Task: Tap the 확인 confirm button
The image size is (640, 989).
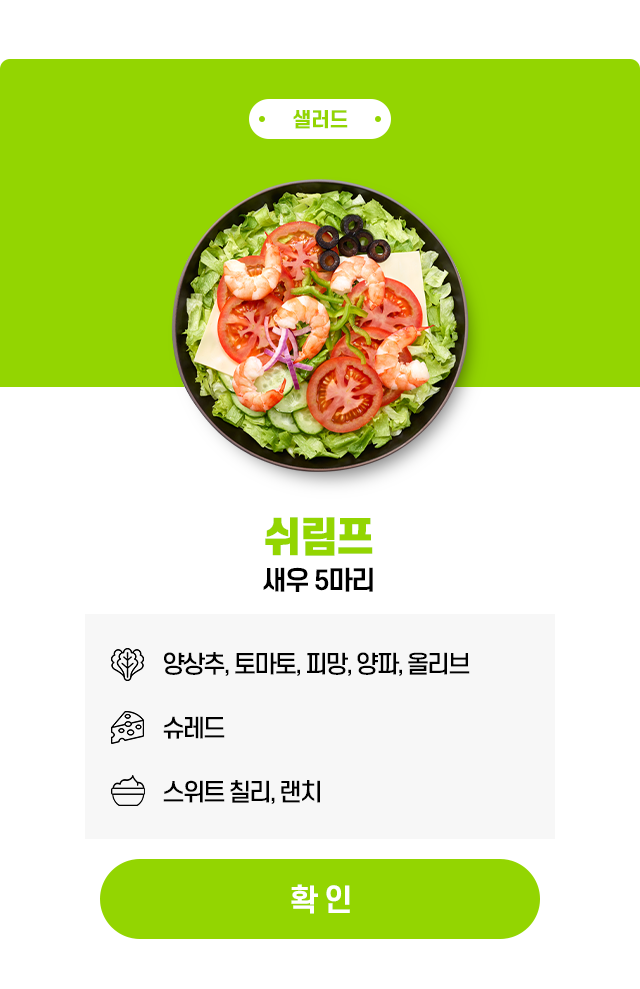Action: (320, 898)
